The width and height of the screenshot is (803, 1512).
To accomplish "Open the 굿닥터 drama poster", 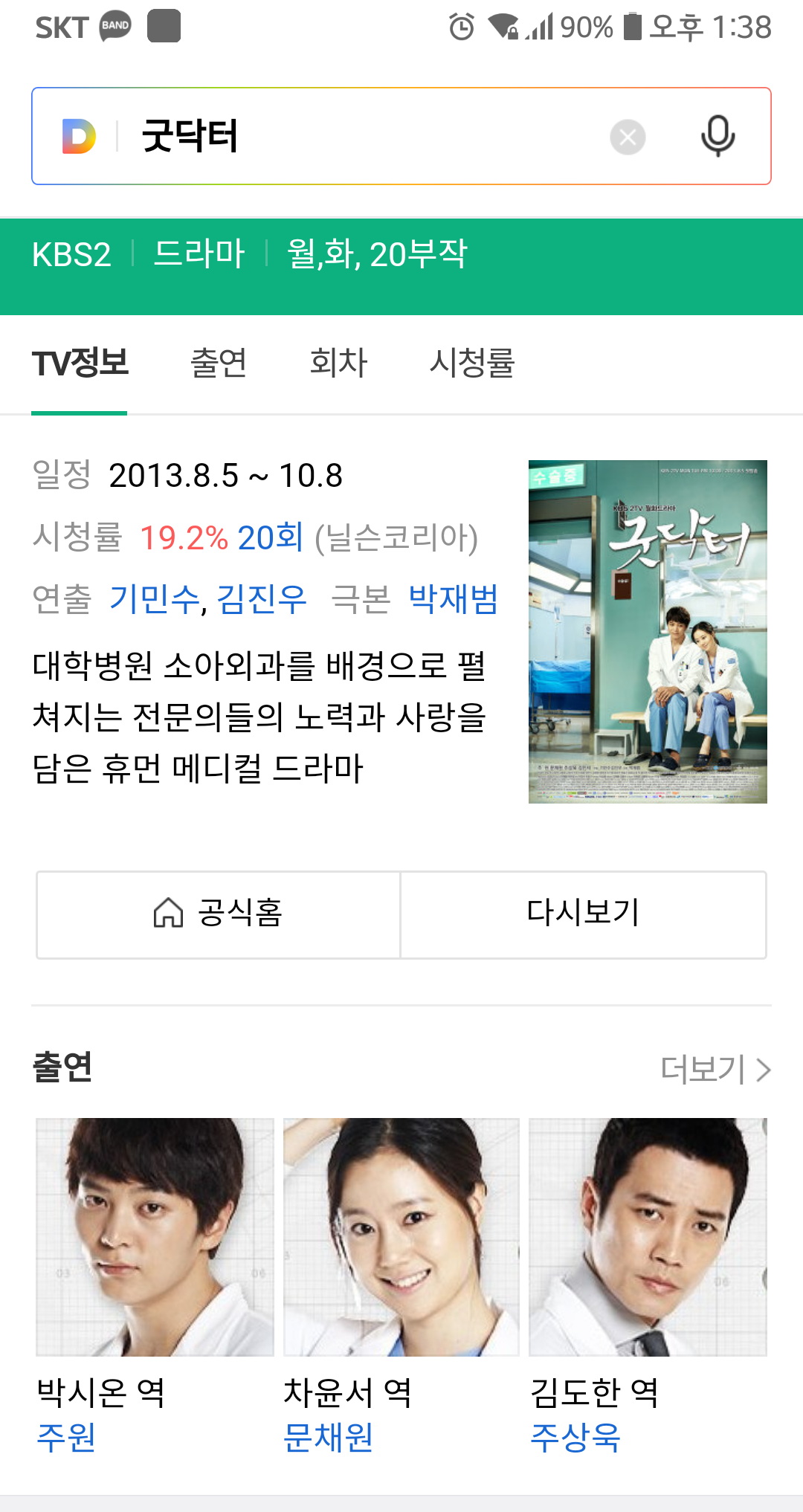I will point(648,632).
